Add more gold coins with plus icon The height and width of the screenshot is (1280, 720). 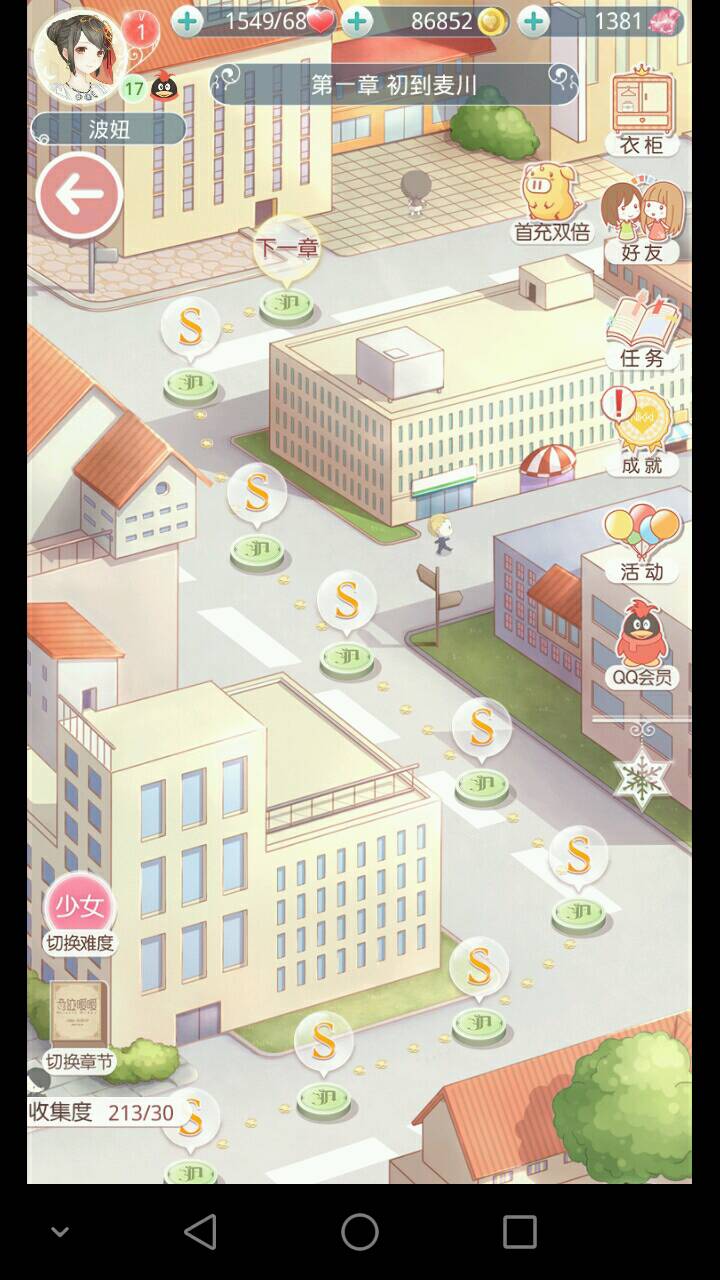coord(357,21)
